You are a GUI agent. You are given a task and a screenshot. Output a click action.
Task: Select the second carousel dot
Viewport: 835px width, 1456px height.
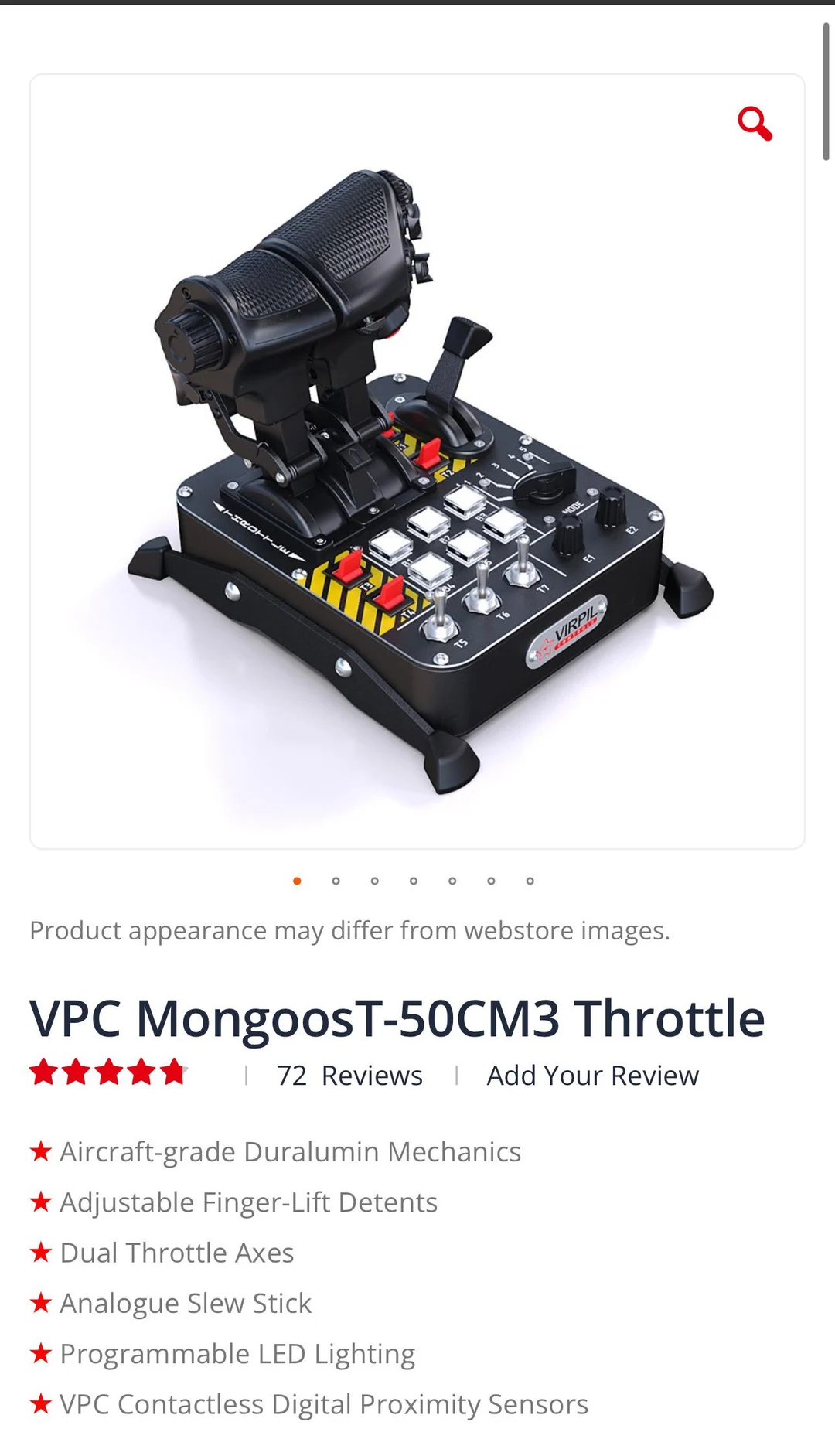tap(336, 881)
